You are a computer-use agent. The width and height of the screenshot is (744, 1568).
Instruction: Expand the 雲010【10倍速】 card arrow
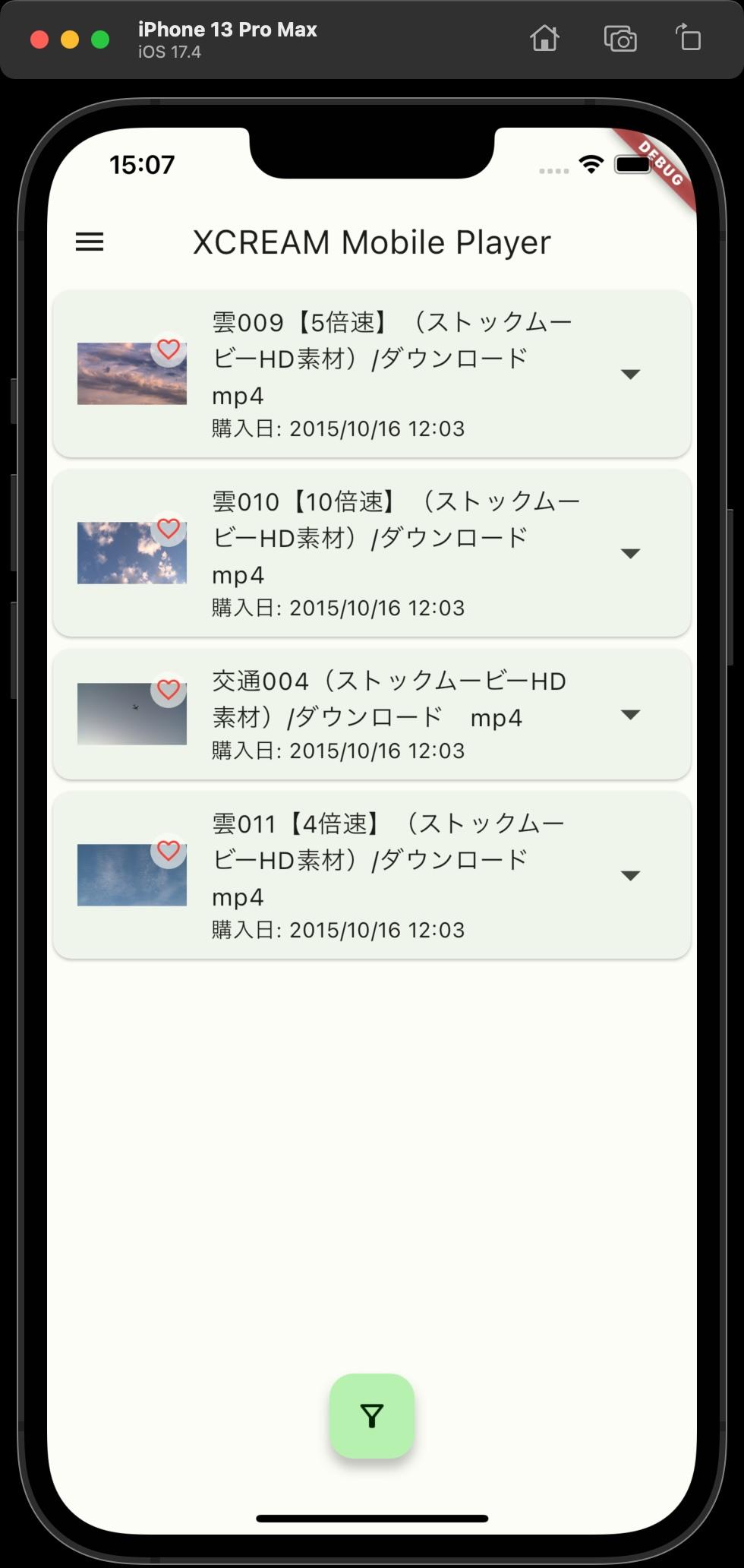(x=630, y=553)
